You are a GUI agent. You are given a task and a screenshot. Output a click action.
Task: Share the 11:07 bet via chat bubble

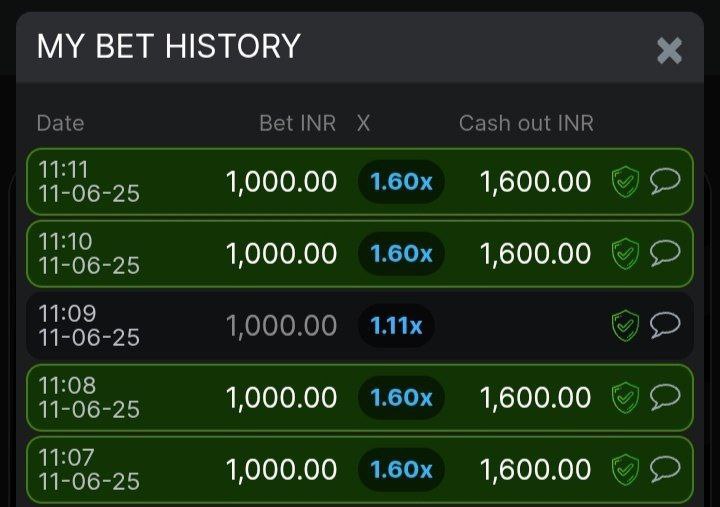tap(665, 469)
